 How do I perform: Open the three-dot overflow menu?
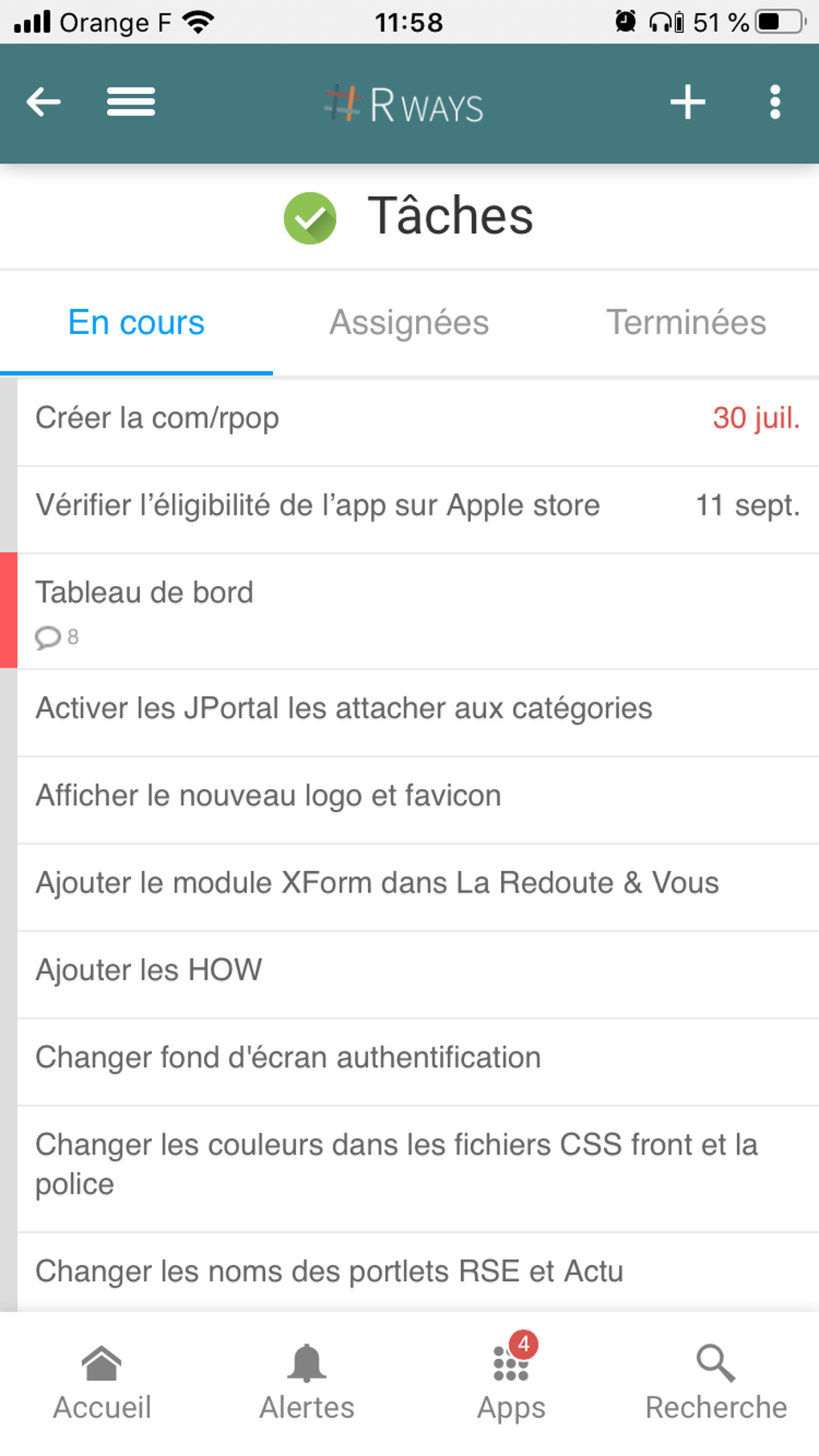click(775, 103)
